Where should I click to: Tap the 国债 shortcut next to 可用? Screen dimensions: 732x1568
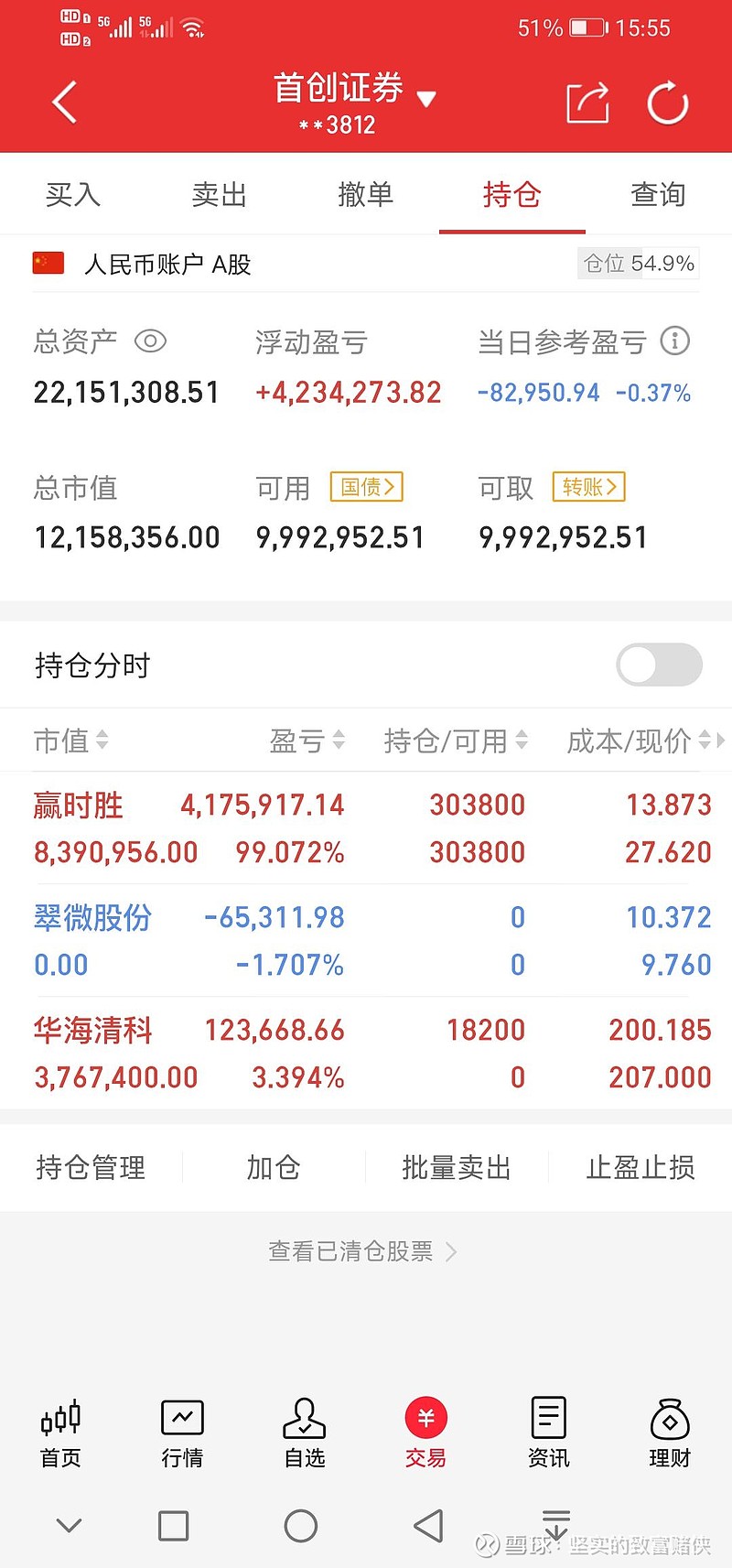tap(366, 487)
